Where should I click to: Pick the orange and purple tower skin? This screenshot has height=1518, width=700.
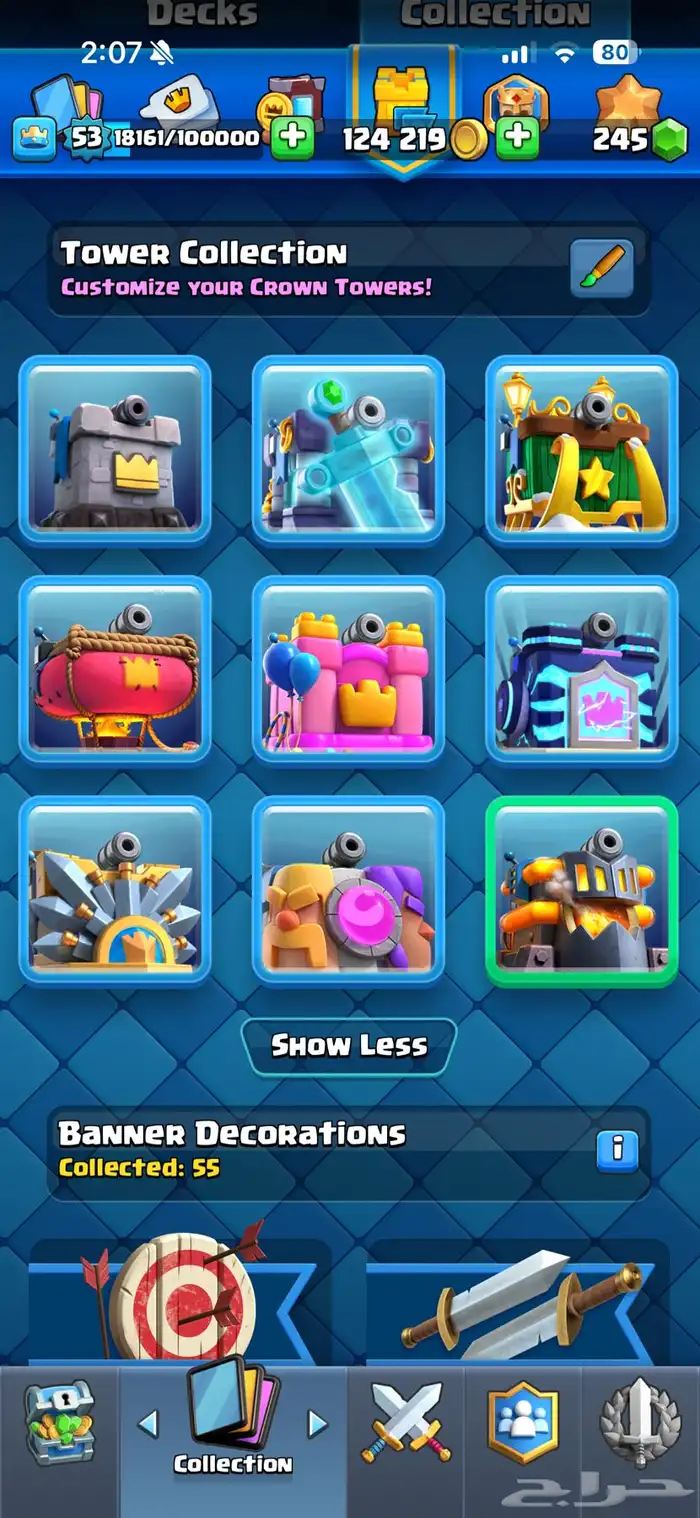pos(348,890)
